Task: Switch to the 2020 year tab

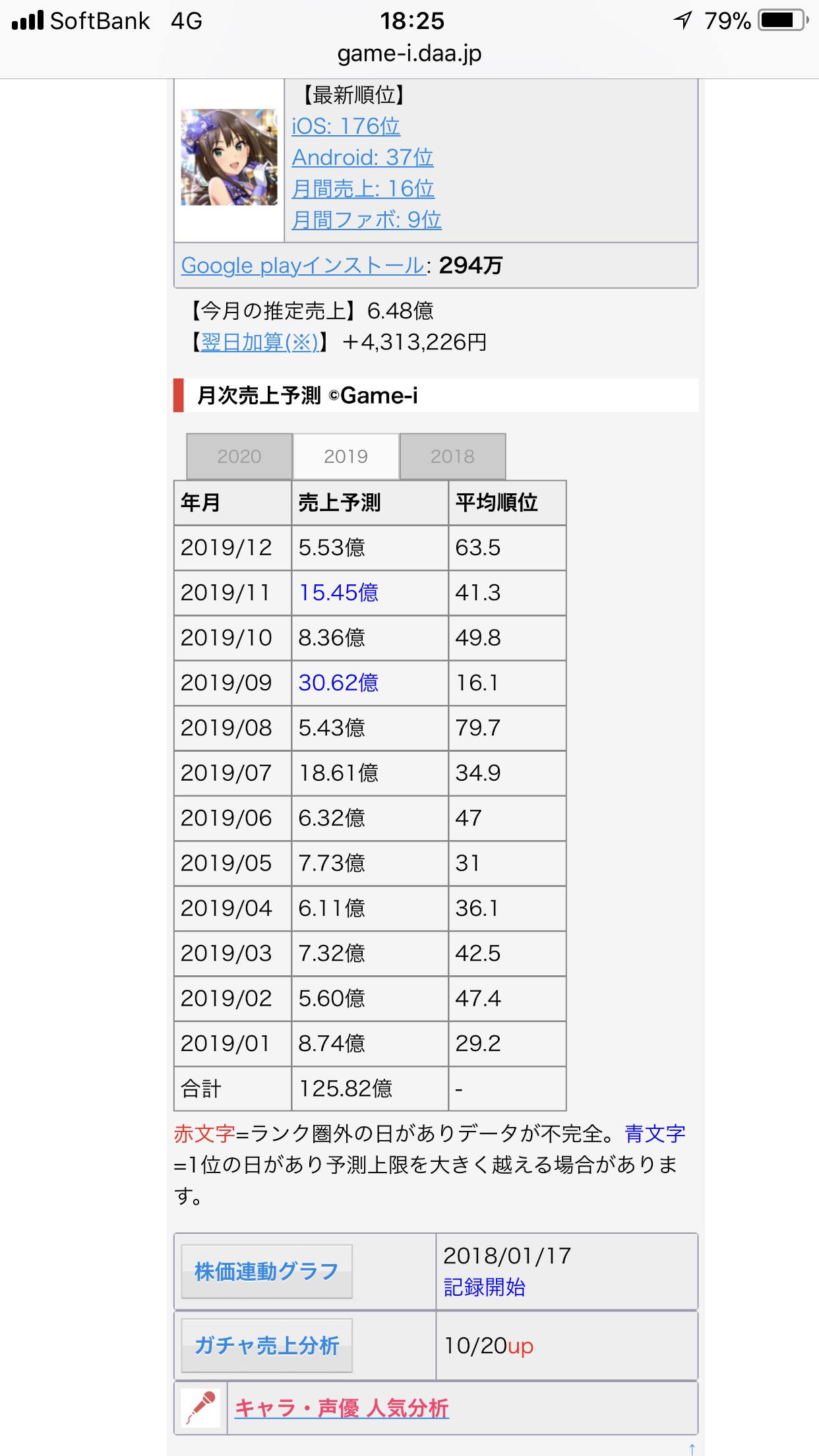Action: (239, 456)
